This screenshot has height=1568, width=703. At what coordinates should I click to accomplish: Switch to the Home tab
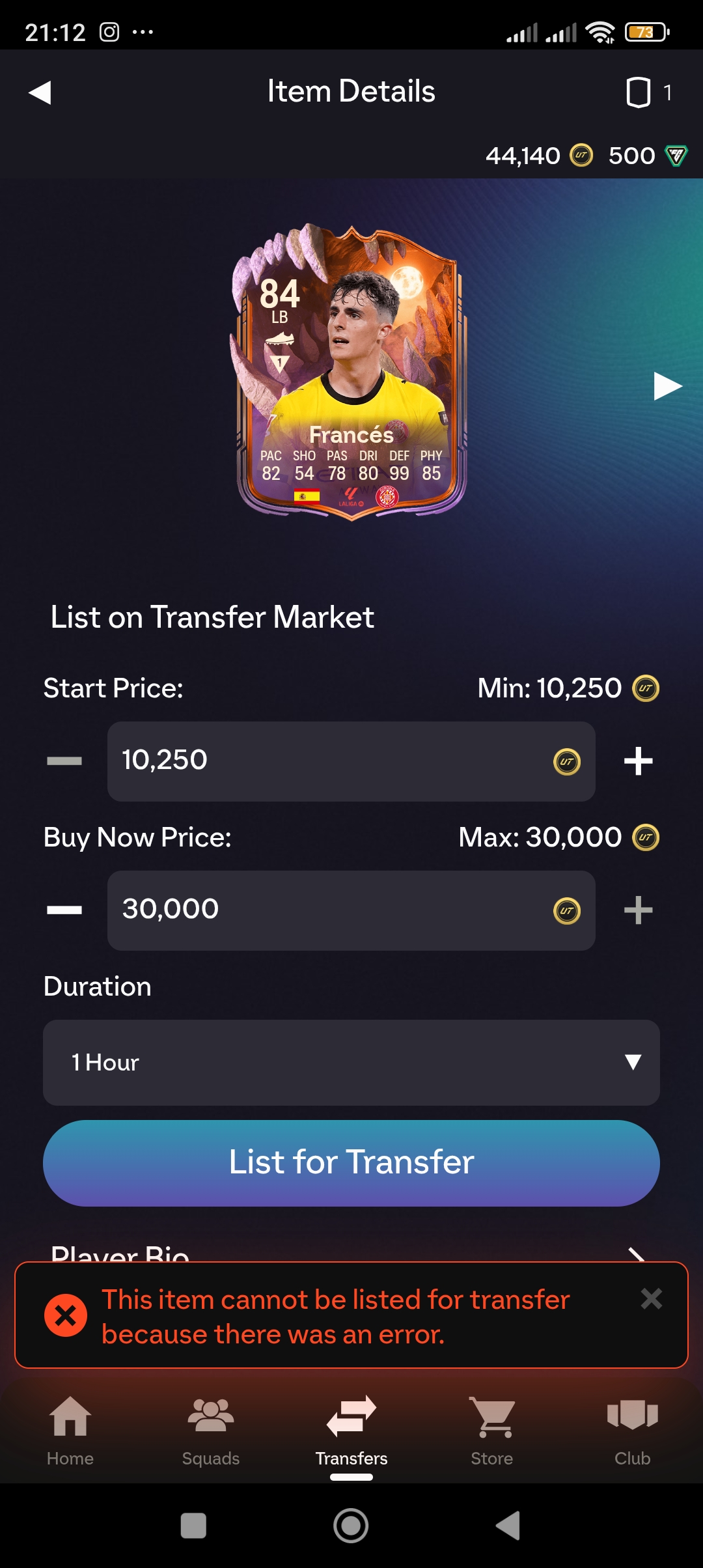click(70, 1430)
